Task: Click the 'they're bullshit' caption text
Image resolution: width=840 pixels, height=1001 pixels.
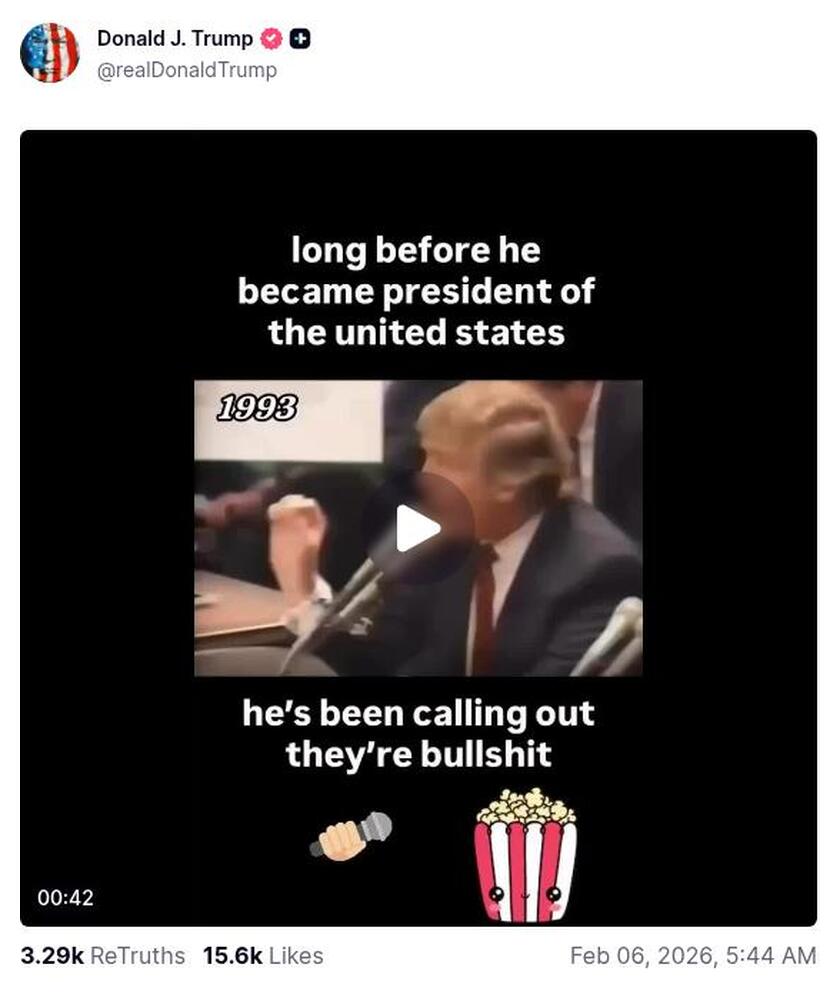Action: [418, 754]
